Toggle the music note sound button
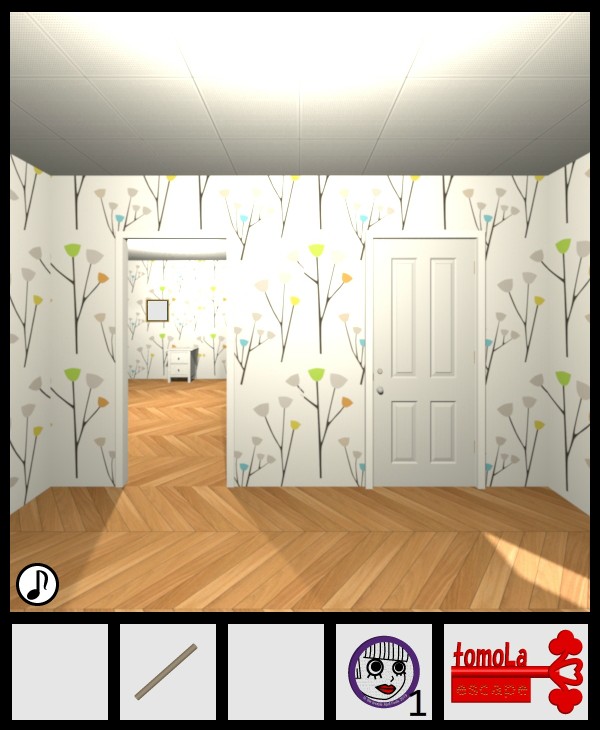 [37, 584]
